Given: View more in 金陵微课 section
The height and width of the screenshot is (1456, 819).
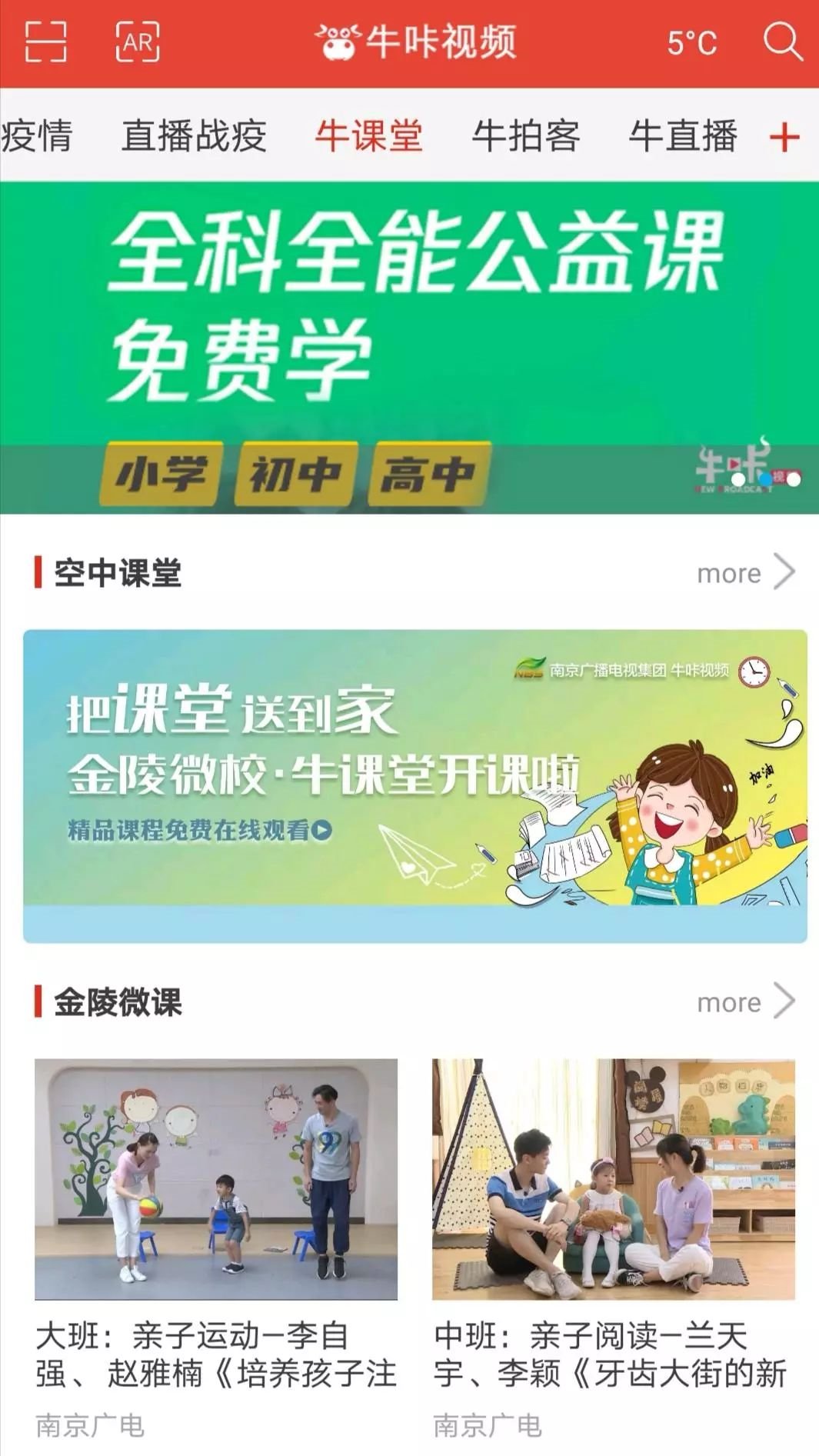Looking at the screenshot, I should (x=744, y=1002).
